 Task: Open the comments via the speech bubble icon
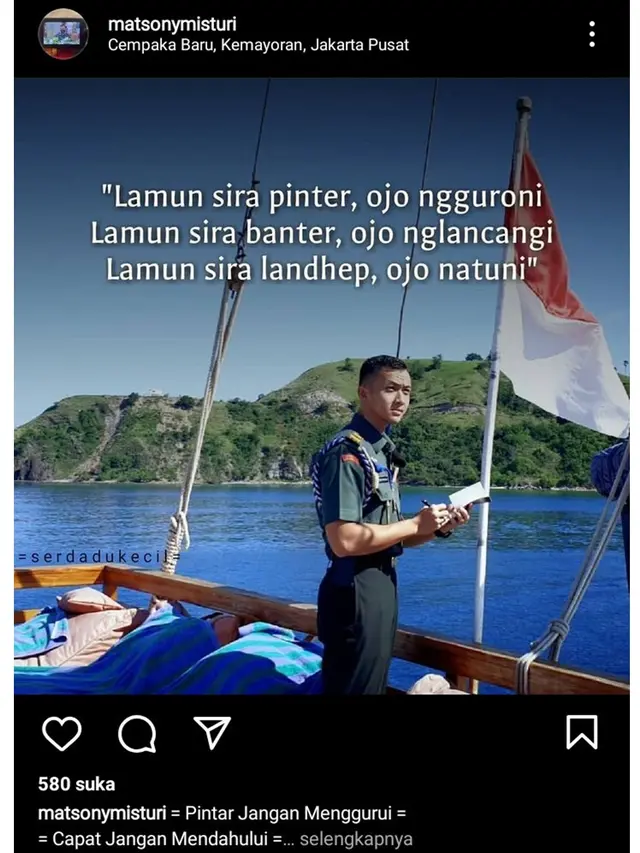coord(137,733)
